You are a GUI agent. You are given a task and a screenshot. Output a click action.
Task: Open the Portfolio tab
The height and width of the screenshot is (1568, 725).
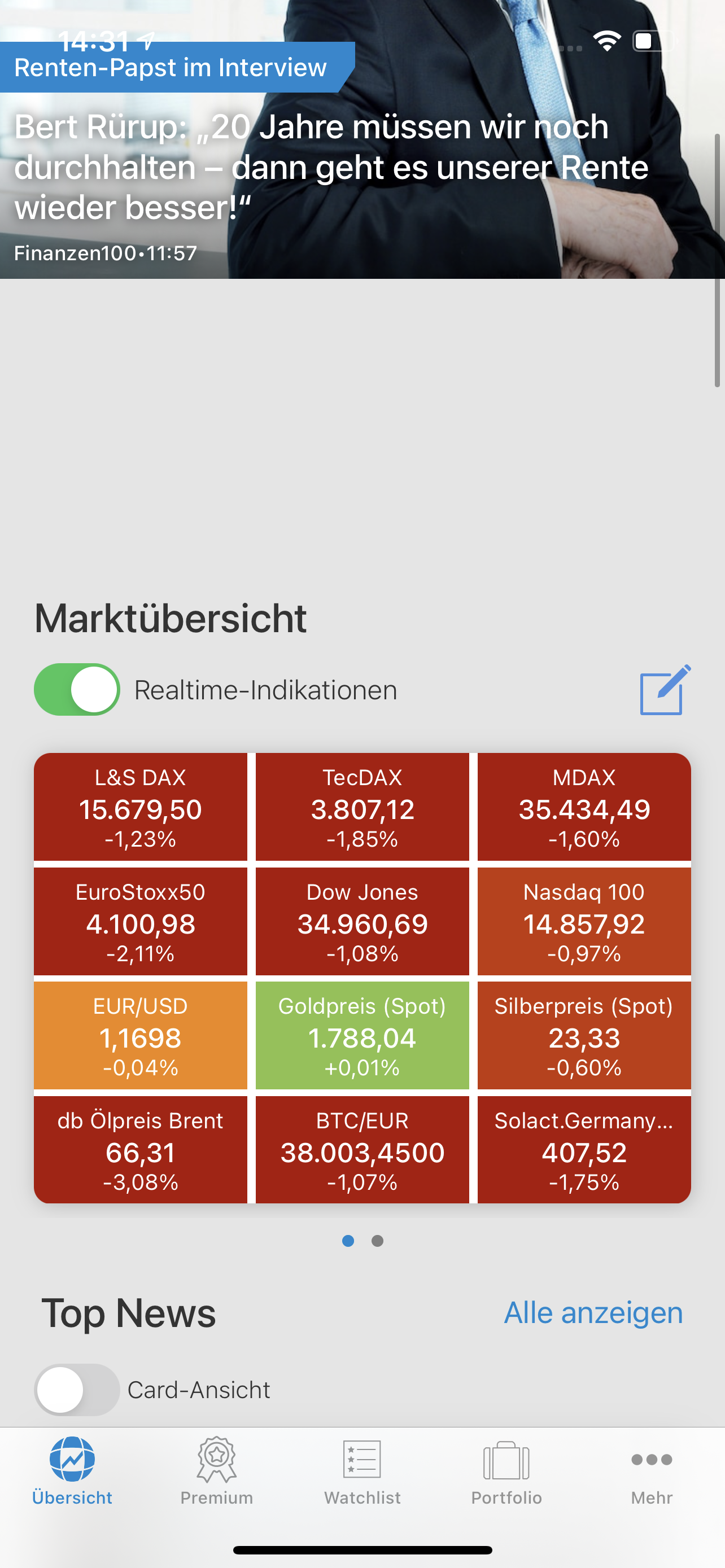coord(506,1470)
